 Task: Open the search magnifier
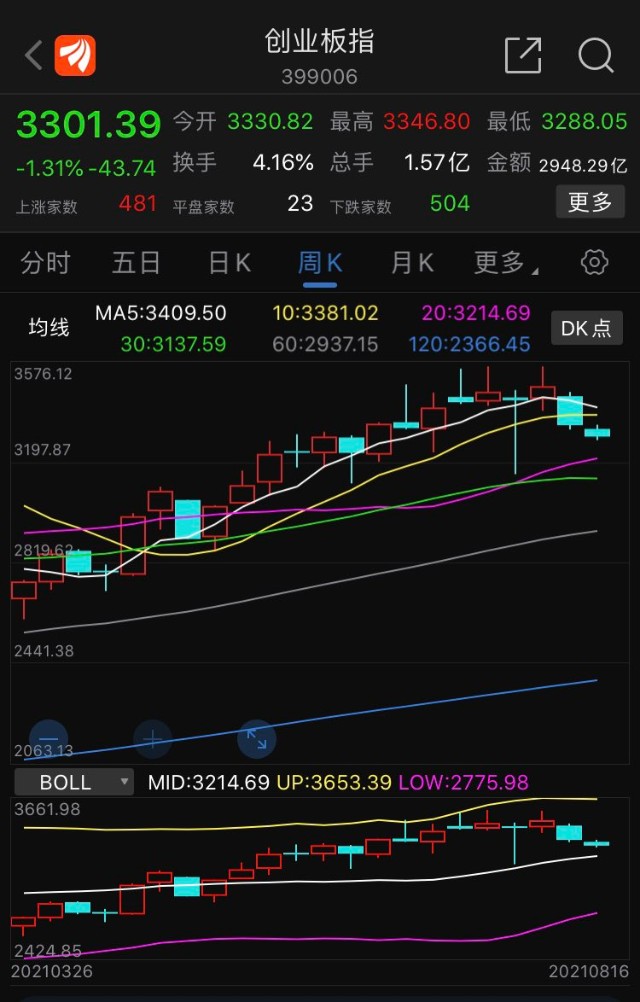(596, 56)
